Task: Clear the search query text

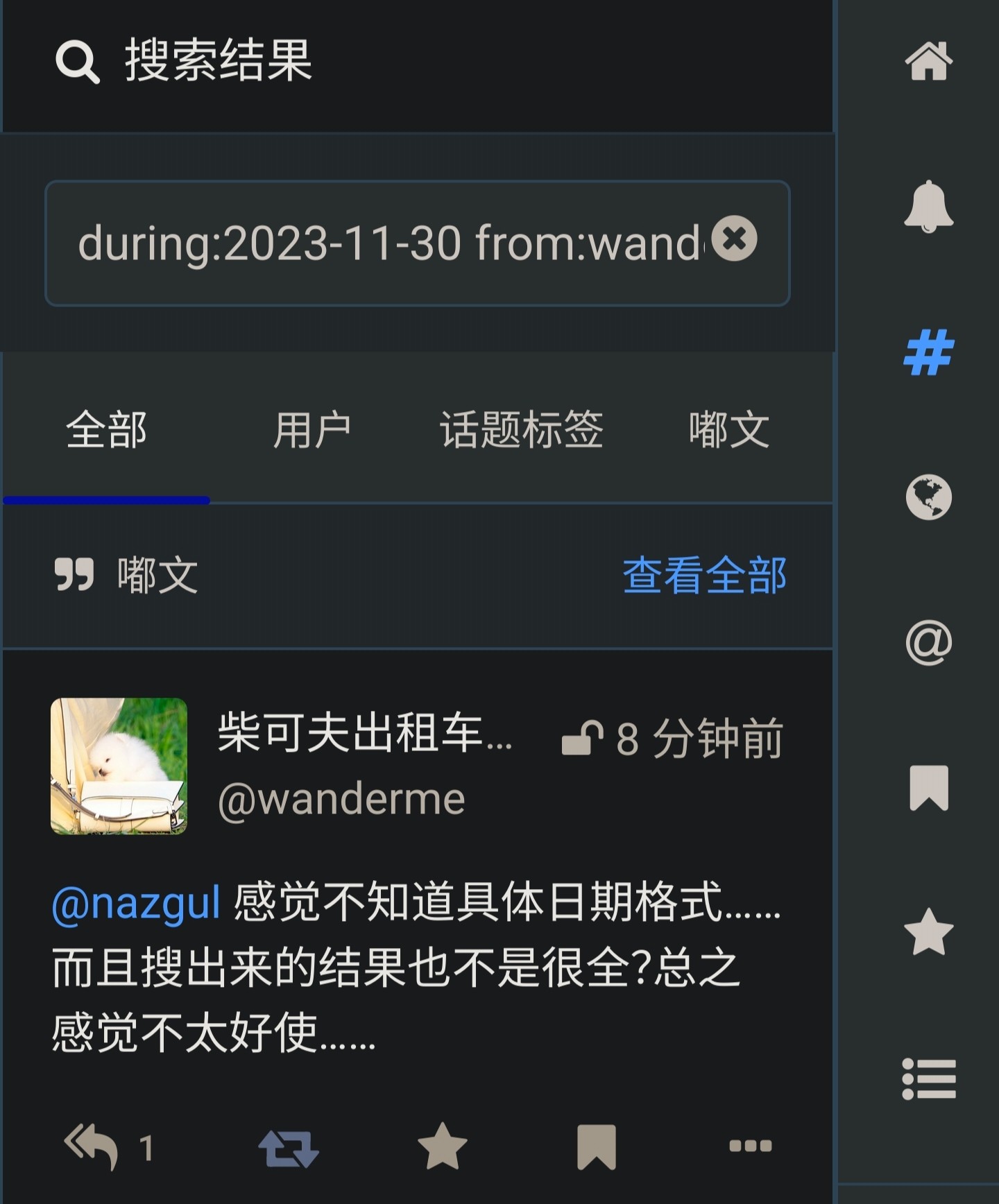Action: [x=735, y=239]
